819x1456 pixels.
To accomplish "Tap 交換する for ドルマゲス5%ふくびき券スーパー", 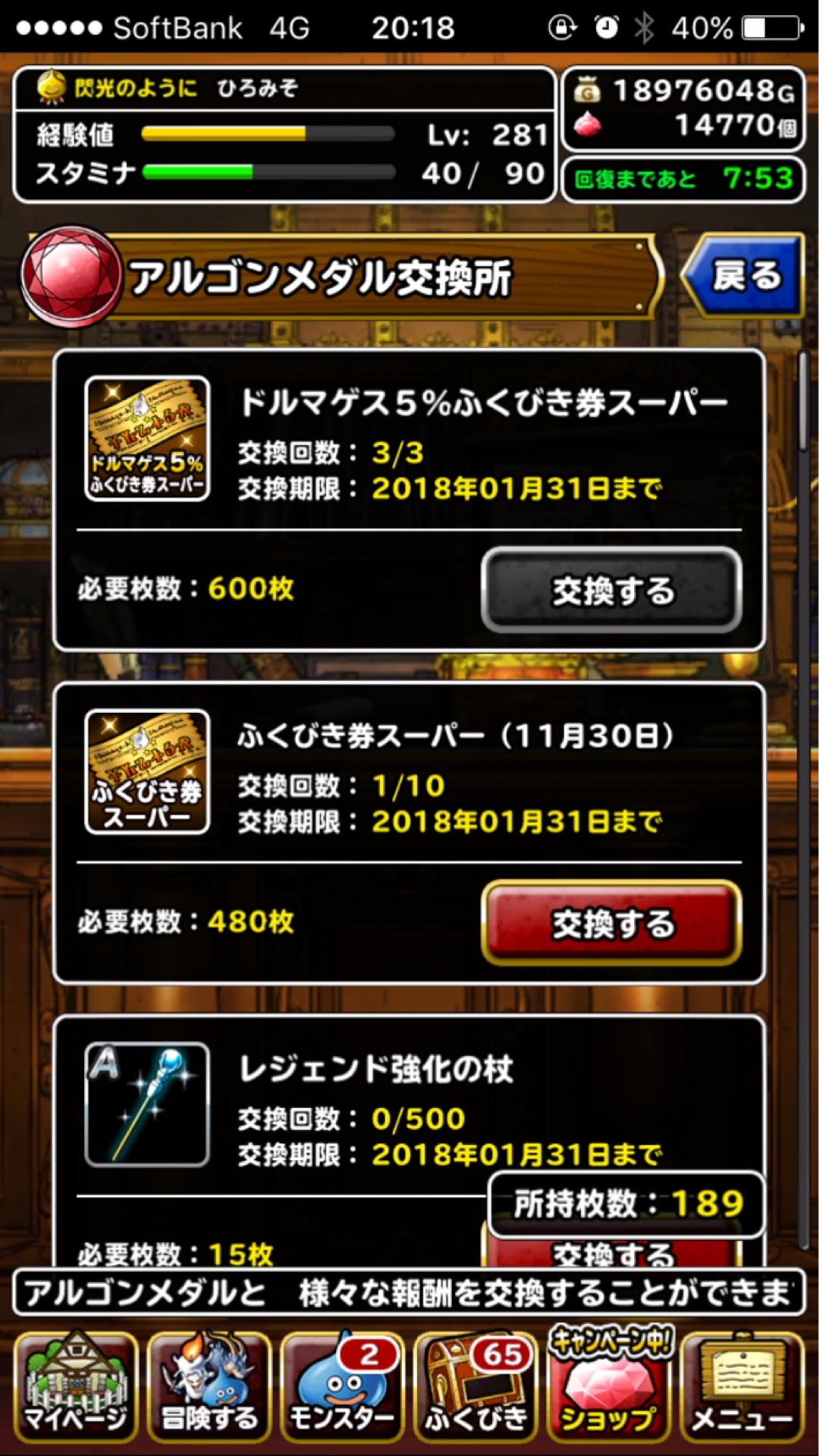I will tap(611, 590).
